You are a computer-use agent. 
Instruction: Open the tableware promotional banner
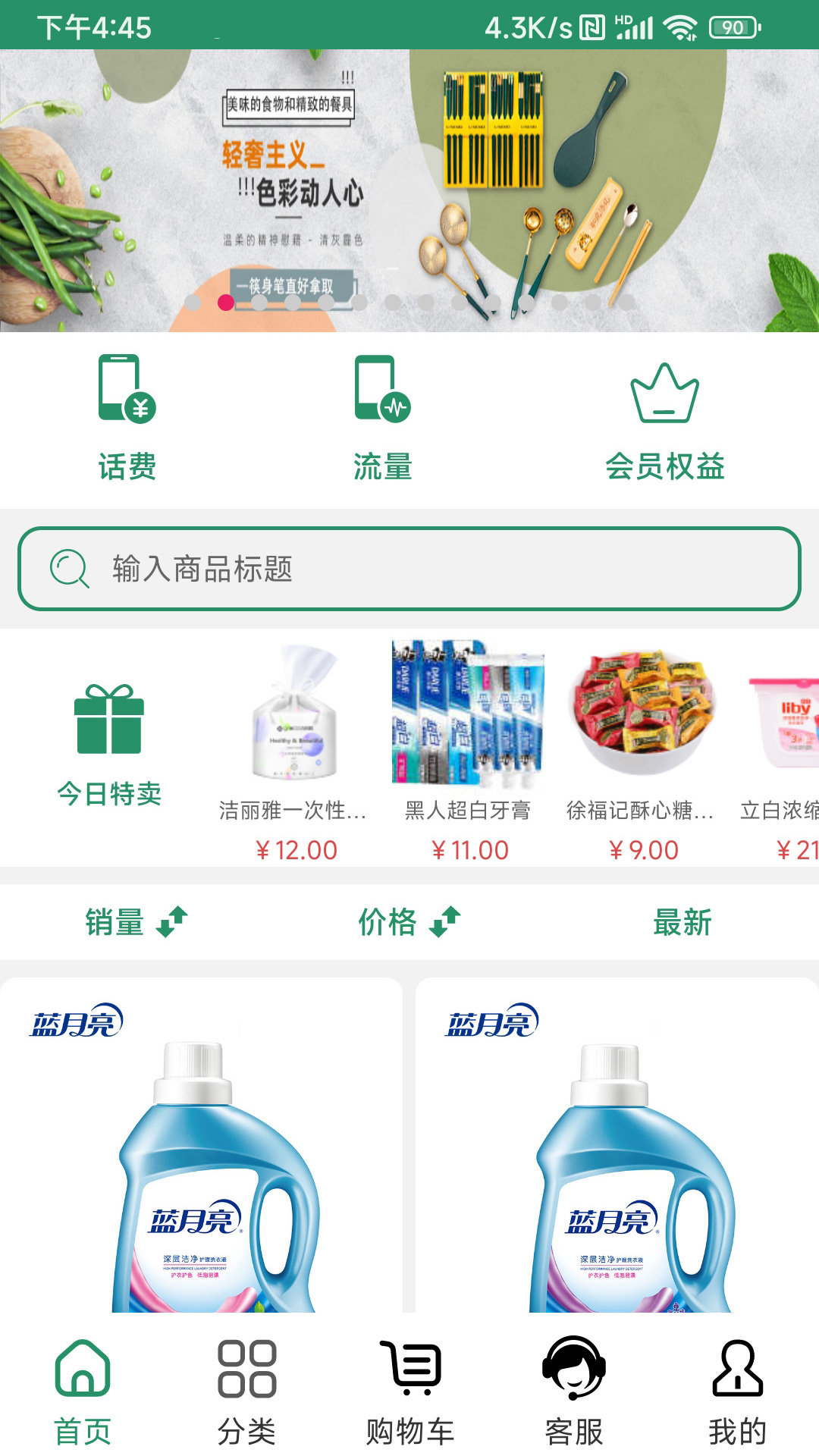409,190
